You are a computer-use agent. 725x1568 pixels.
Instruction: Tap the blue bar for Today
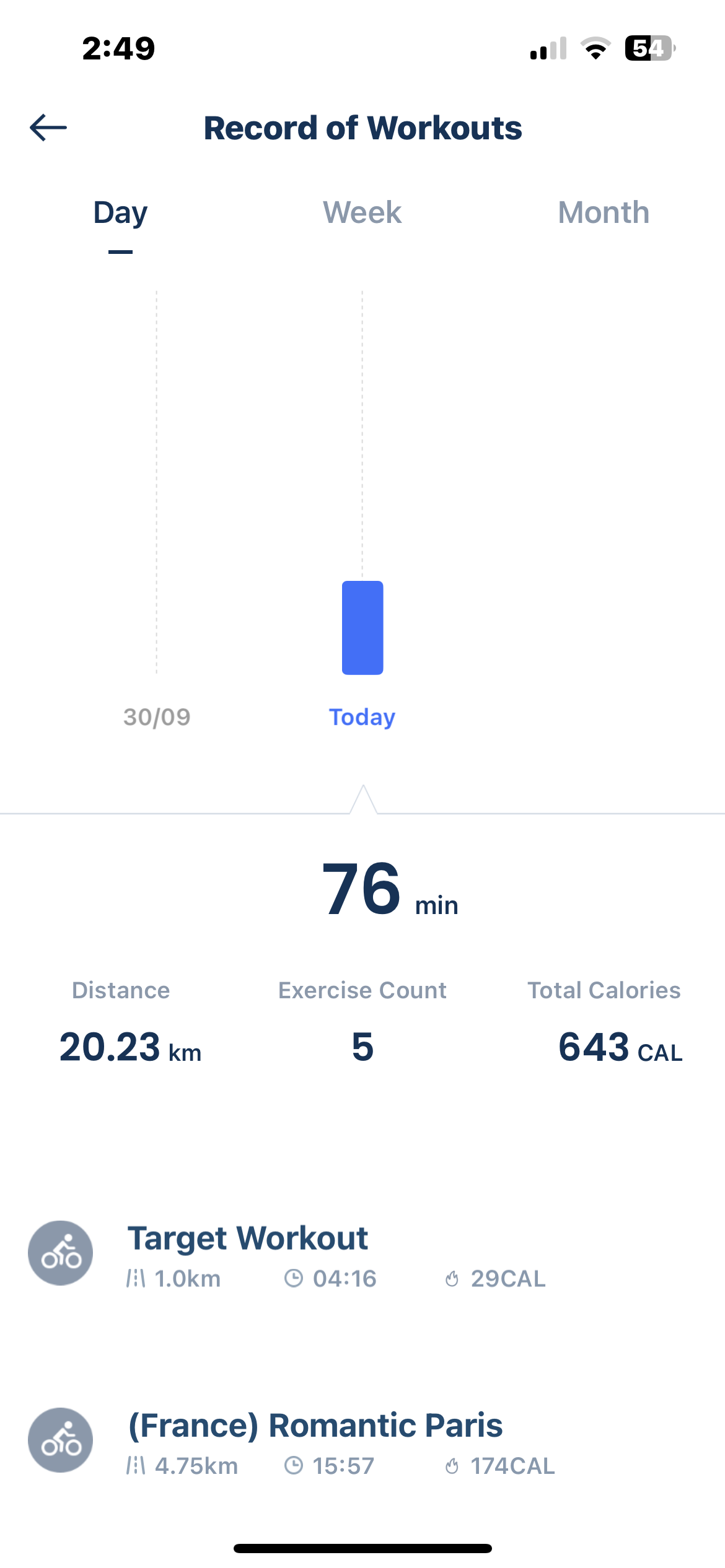[x=362, y=627]
